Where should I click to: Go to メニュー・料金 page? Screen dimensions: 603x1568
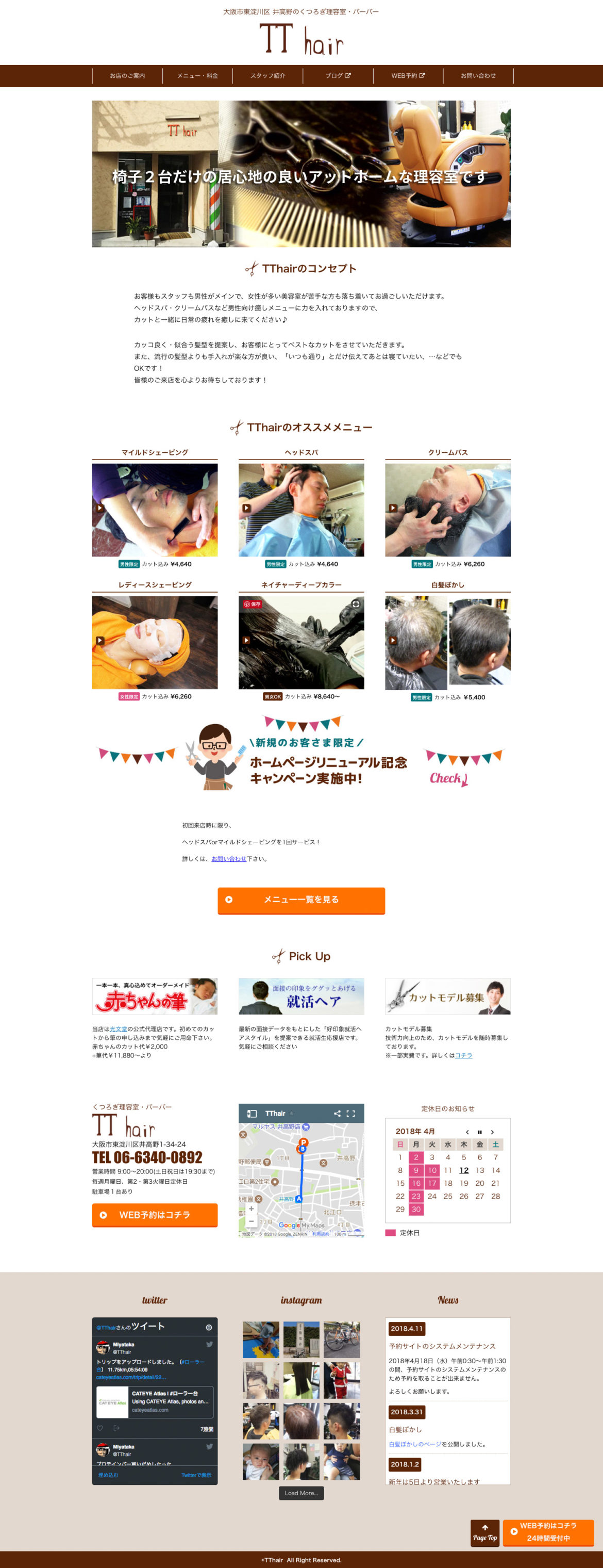[197, 76]
